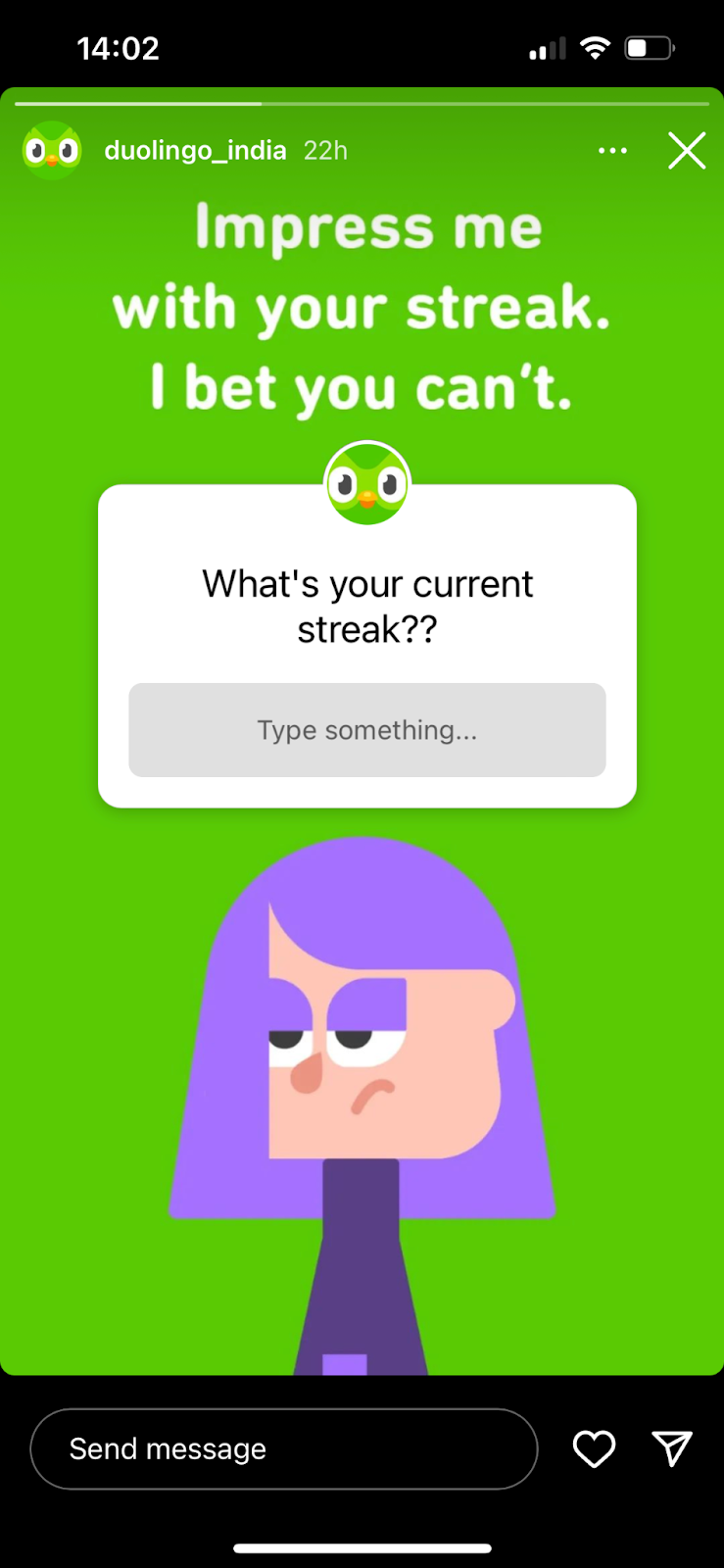Tap the duolingo_india profile picture
The height and width of the screenshot is (1568, 724).
click(x=51, y=150)
